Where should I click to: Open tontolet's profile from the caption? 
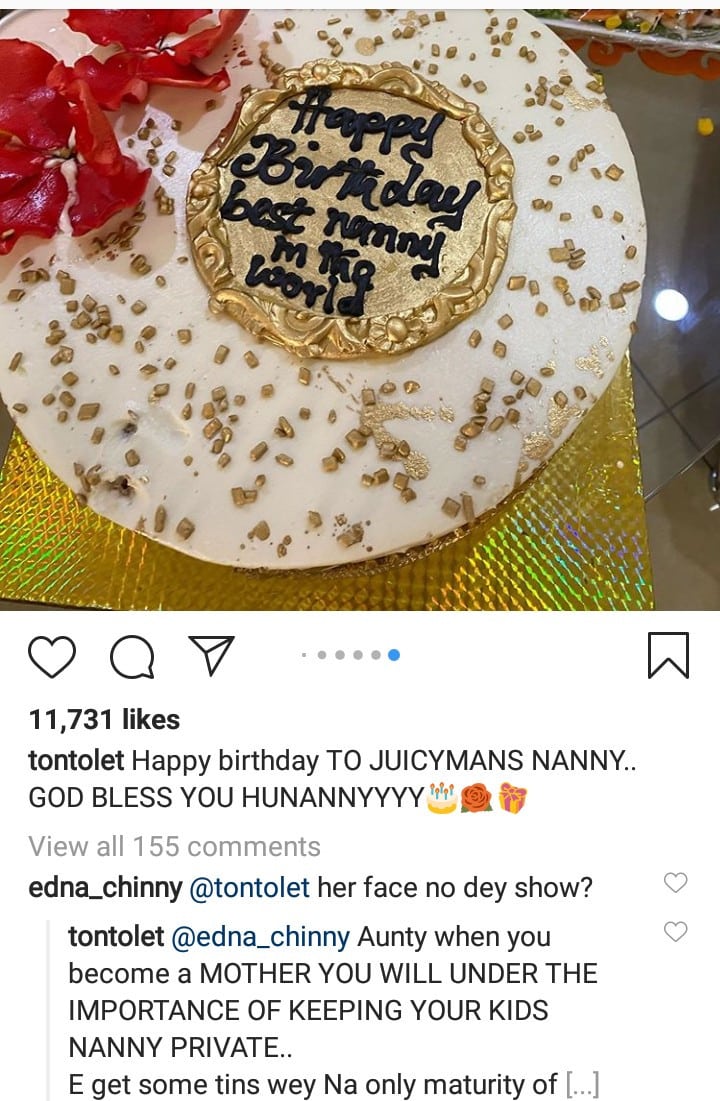76,761
